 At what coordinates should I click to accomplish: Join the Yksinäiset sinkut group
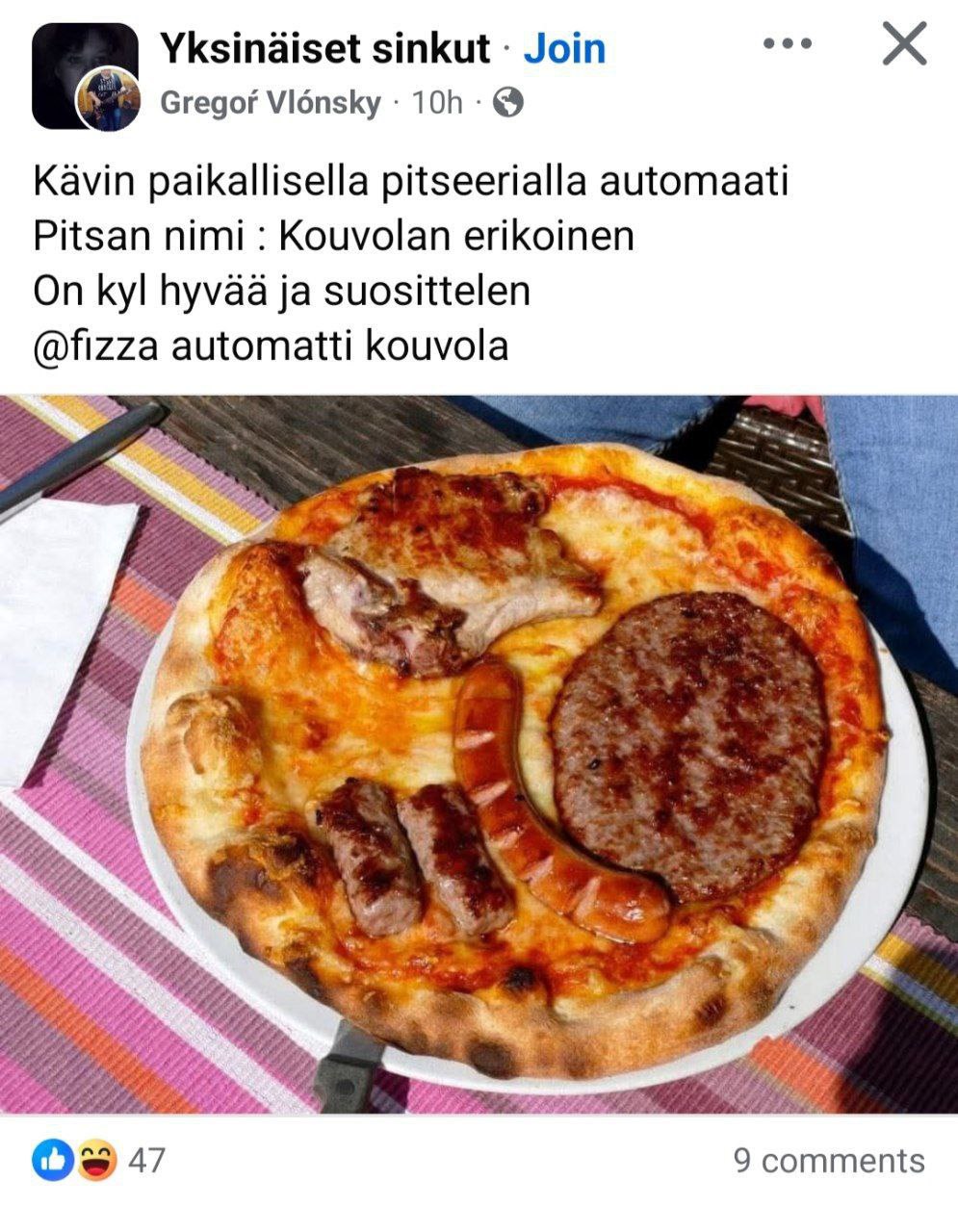point(564,48)
